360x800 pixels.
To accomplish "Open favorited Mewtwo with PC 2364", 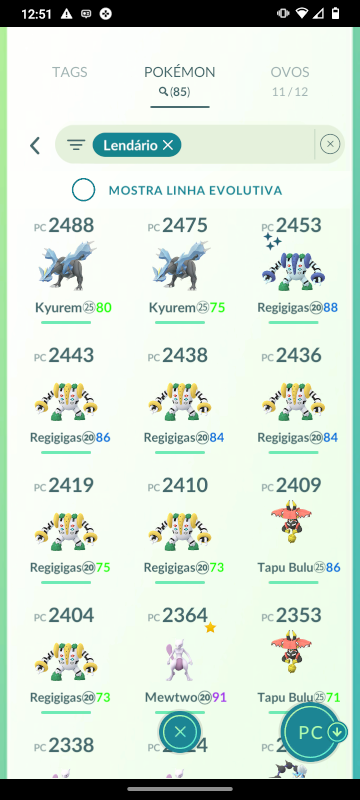I will point(180,658).
